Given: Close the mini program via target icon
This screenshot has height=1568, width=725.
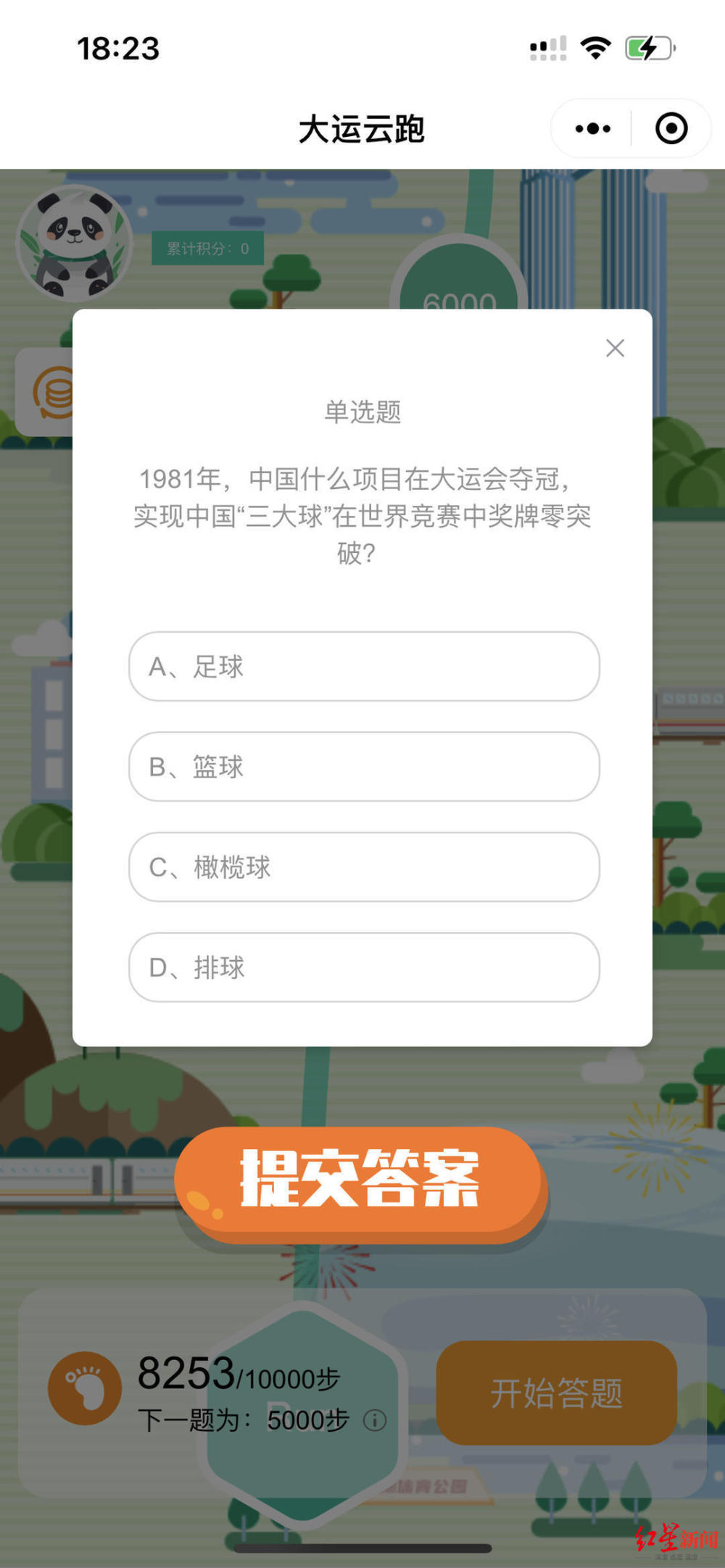Looking at the screenshot, I should pyautogui.click(x=671, y=129).
